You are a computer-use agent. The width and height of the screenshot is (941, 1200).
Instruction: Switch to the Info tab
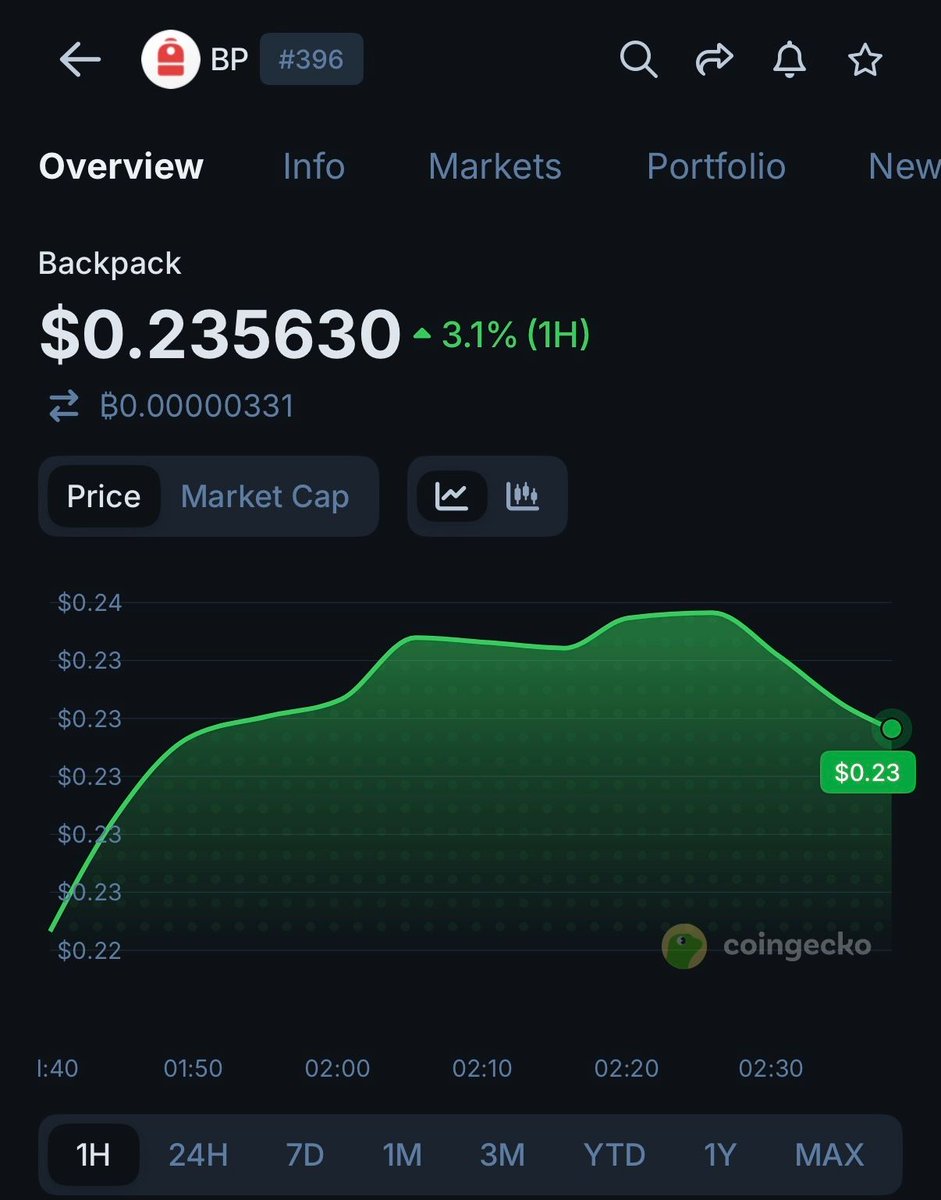click(313, 166)
